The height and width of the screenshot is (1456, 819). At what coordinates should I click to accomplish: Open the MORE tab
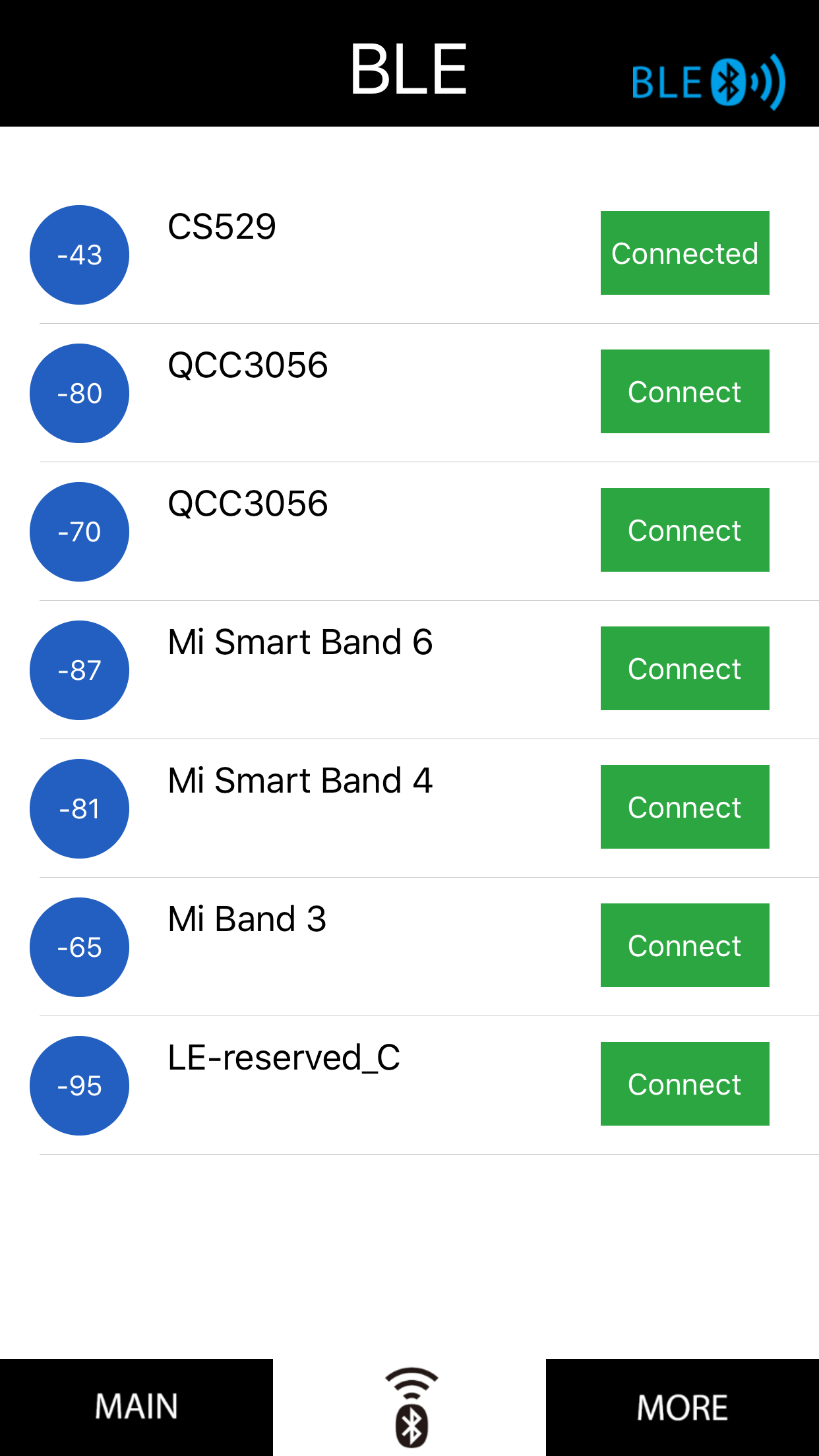(x=682, y=1407)
